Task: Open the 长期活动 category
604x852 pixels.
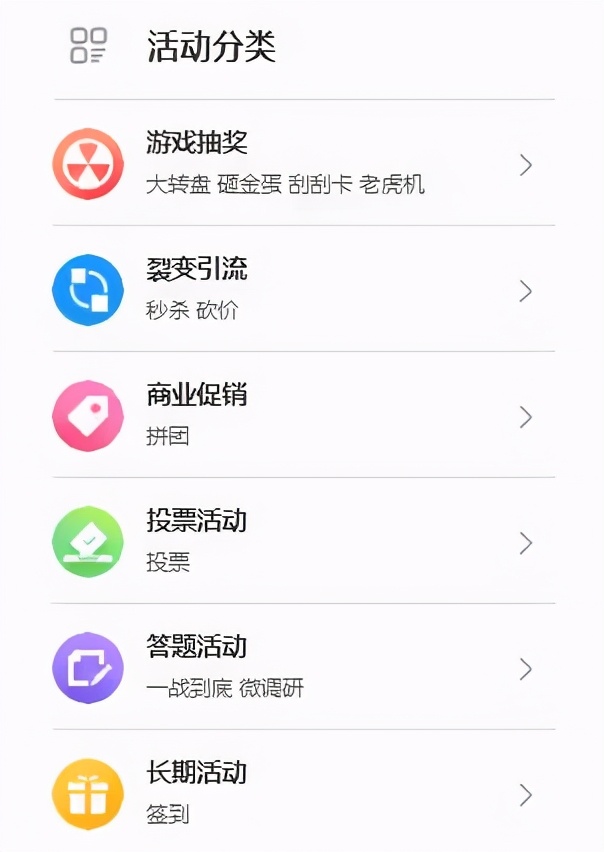Action: tap(300, 794)
